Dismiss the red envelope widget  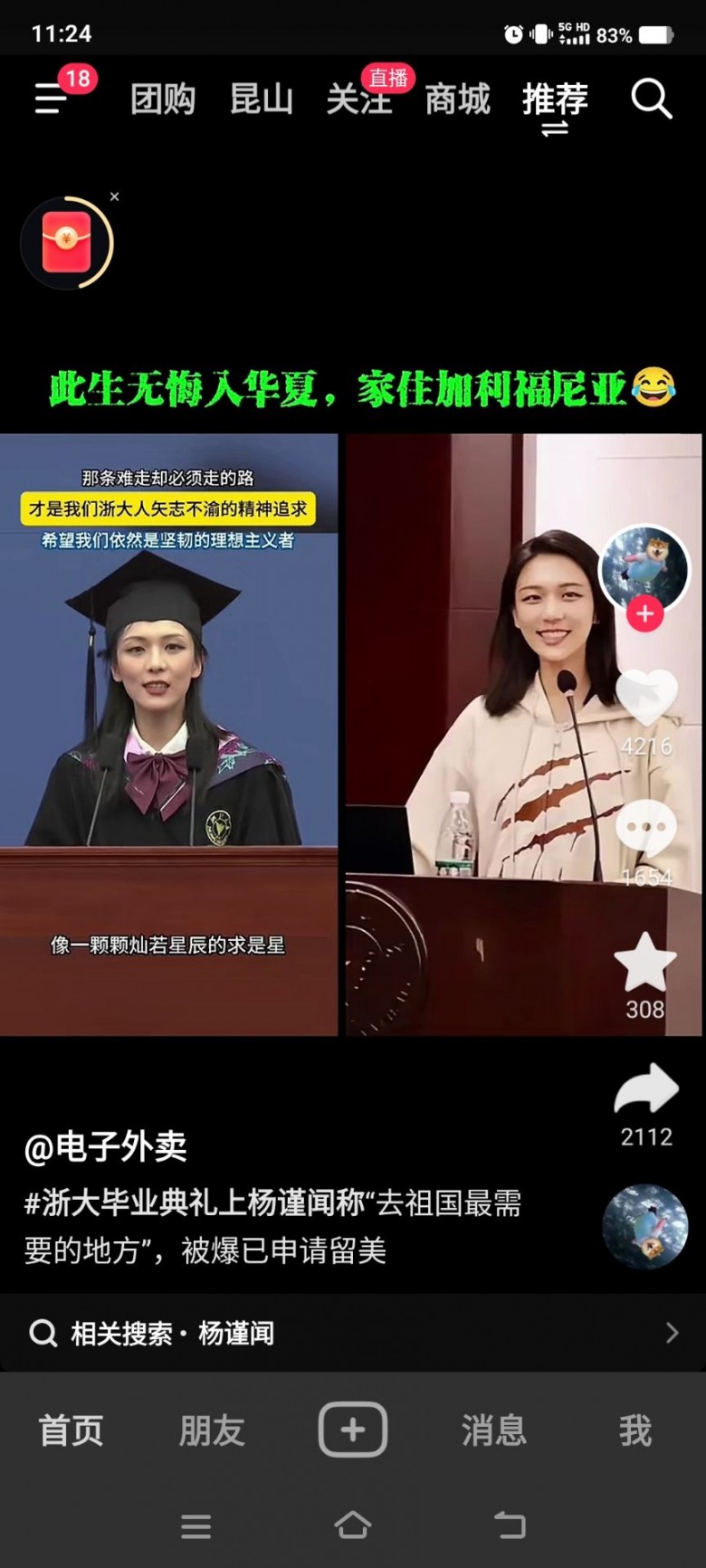pyautogui.click(x=114, y=196)
